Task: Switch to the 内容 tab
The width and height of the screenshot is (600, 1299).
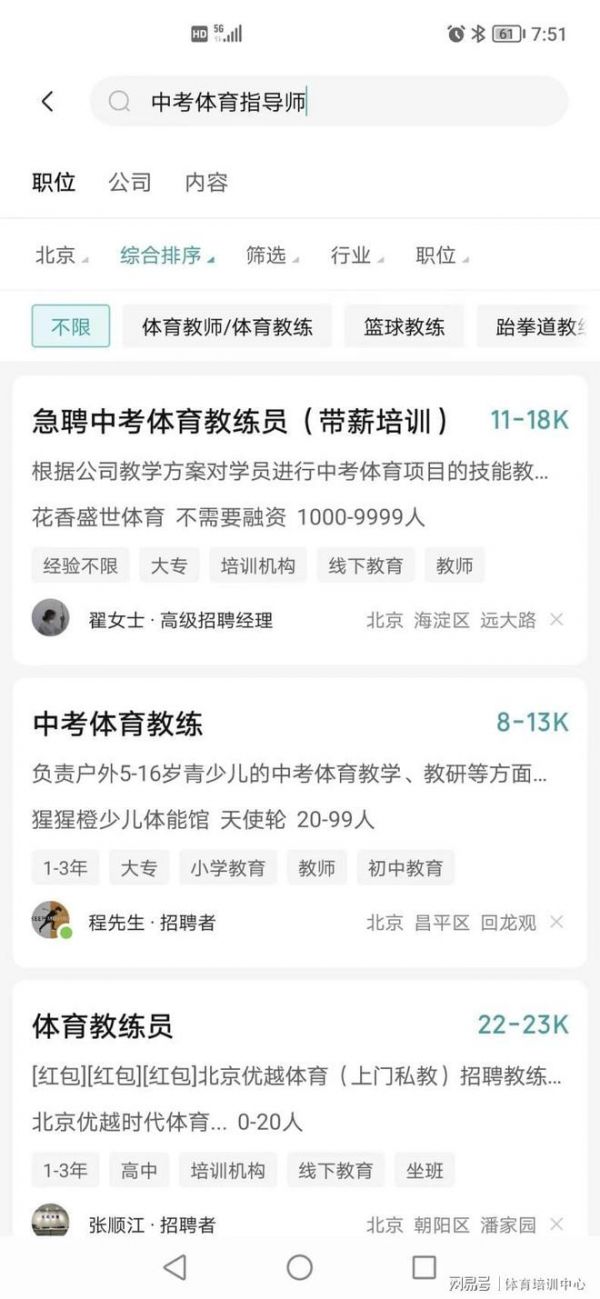Action: click(206, 182)
